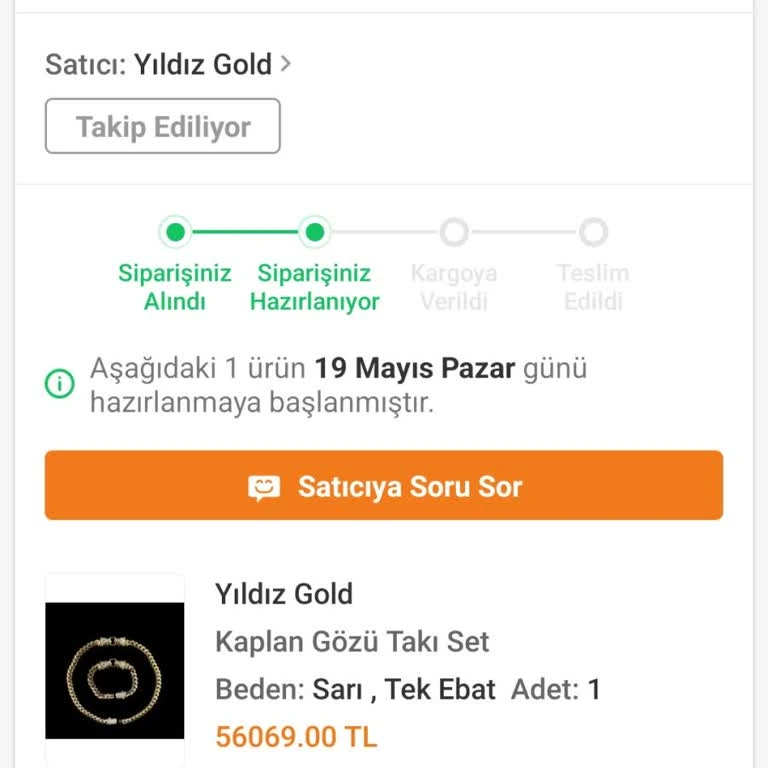Tap the Takip Ediliyor button
This screenshot has width=768, height=768.
[163, 127]
